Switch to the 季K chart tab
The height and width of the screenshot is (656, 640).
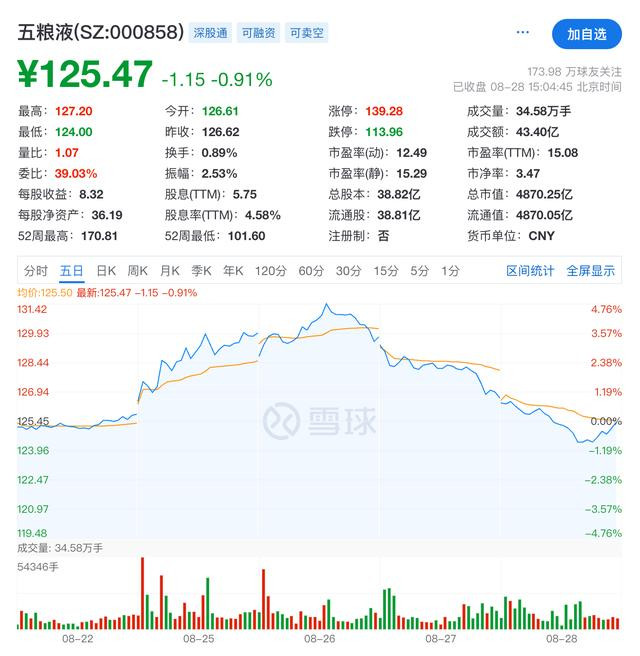click(x=202, y=270)
